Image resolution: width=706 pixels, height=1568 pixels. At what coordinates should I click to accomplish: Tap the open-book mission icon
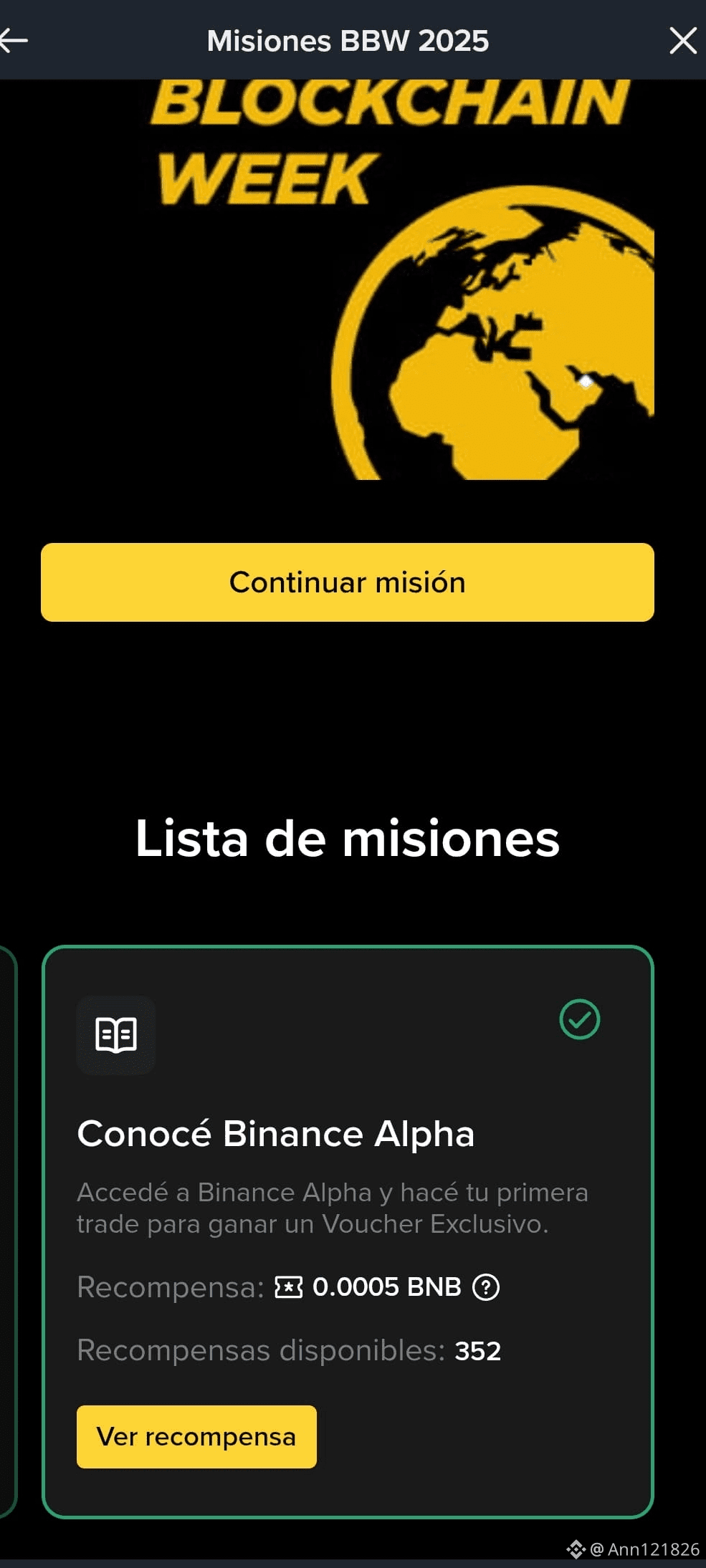point(116,1034)
